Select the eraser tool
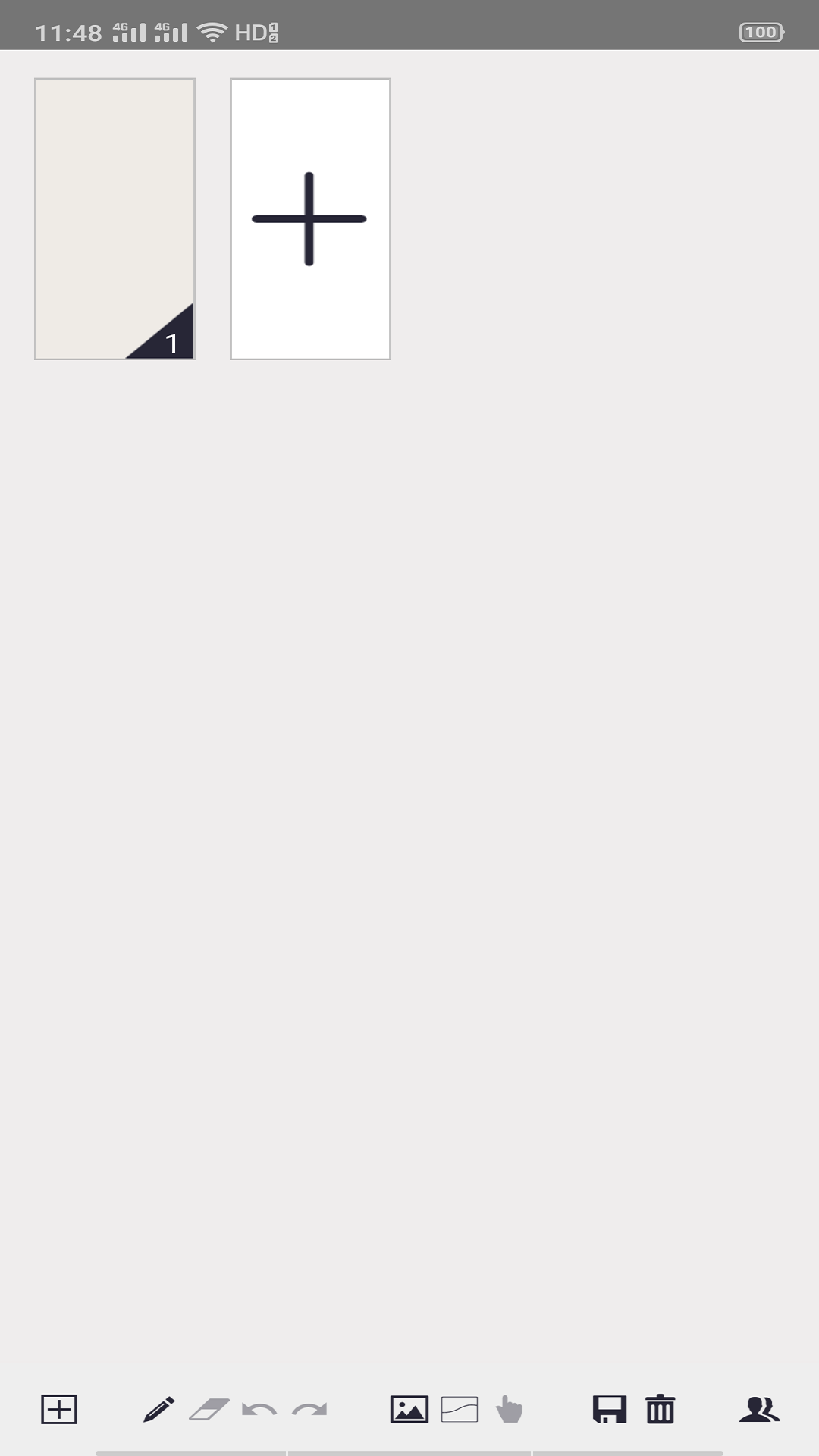Screen dimensions: 819x1456 click(209, 1410)
